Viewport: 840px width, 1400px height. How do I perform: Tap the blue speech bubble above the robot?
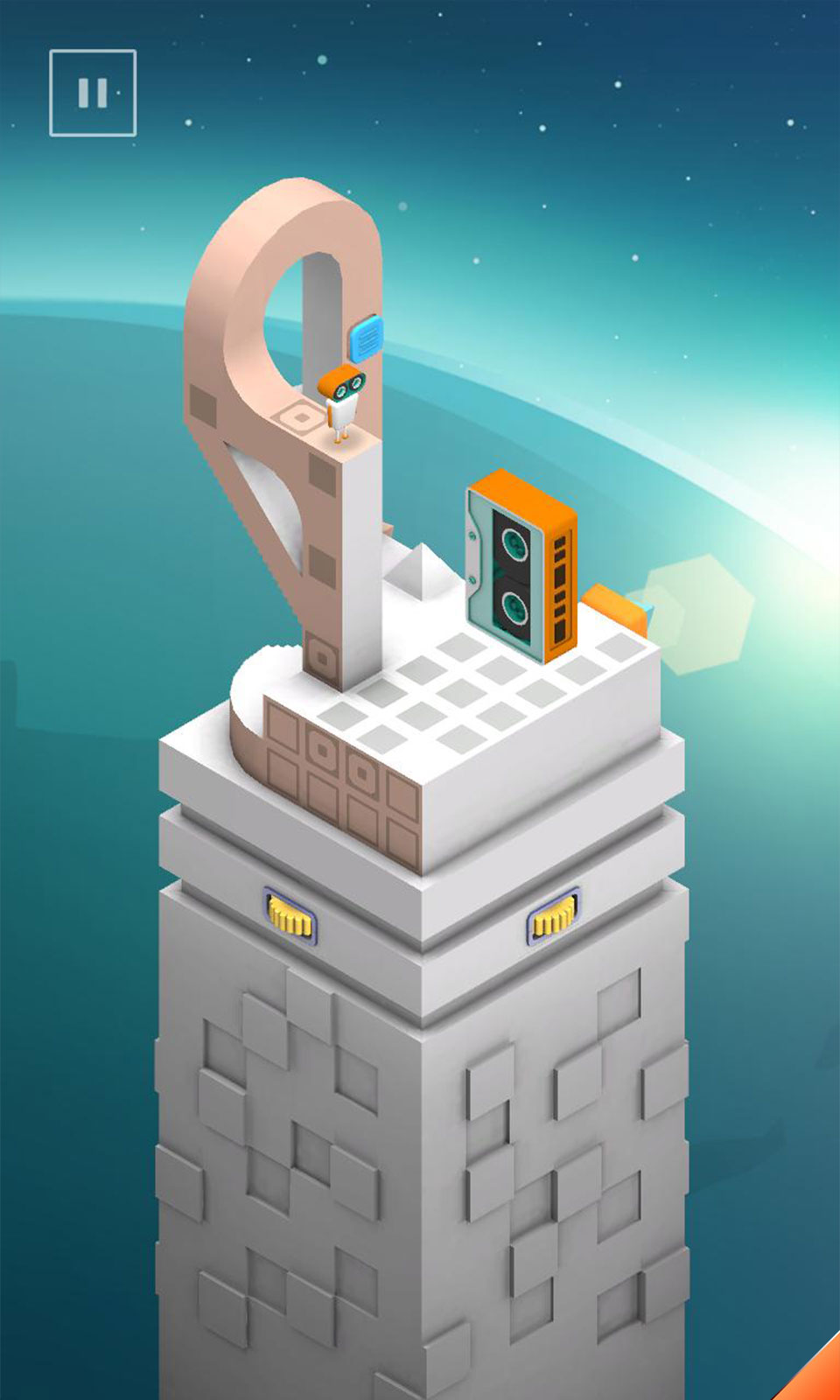[366, 339]
